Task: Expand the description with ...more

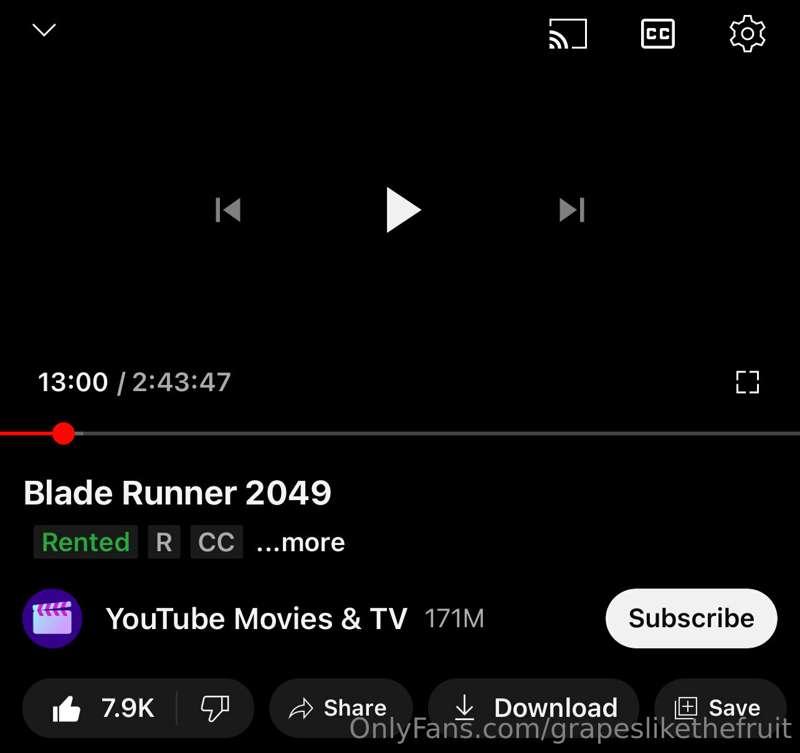Action: (x=300, y=543)
